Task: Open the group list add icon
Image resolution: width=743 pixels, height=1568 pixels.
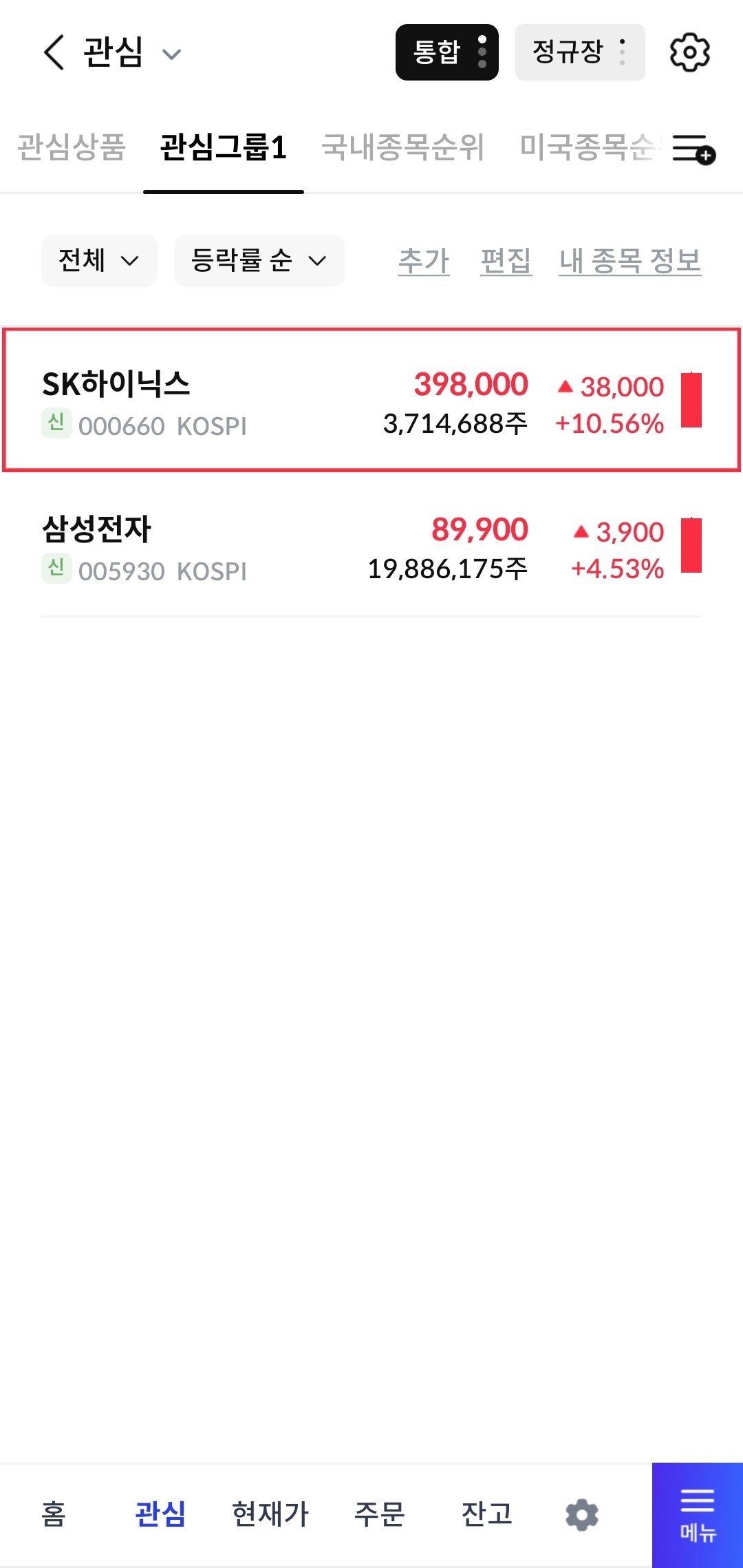Action: (x=693, y=149)
